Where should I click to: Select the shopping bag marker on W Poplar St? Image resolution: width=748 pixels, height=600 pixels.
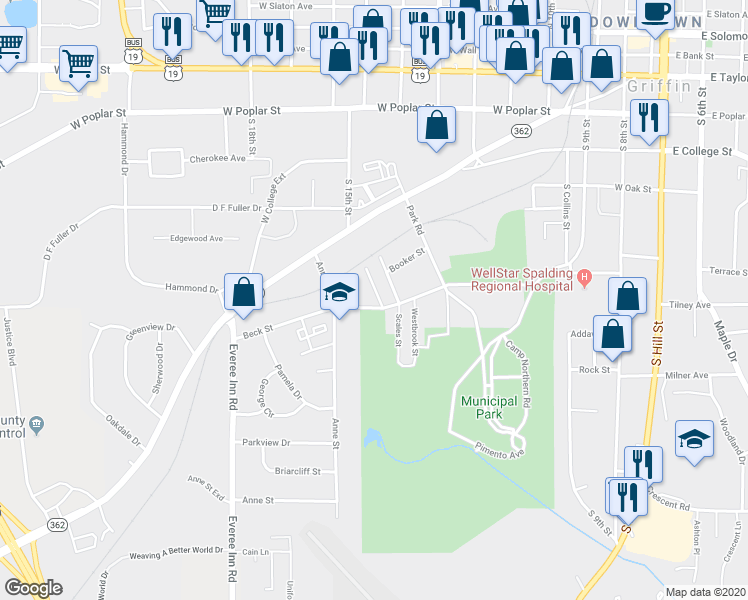point(436,126)
